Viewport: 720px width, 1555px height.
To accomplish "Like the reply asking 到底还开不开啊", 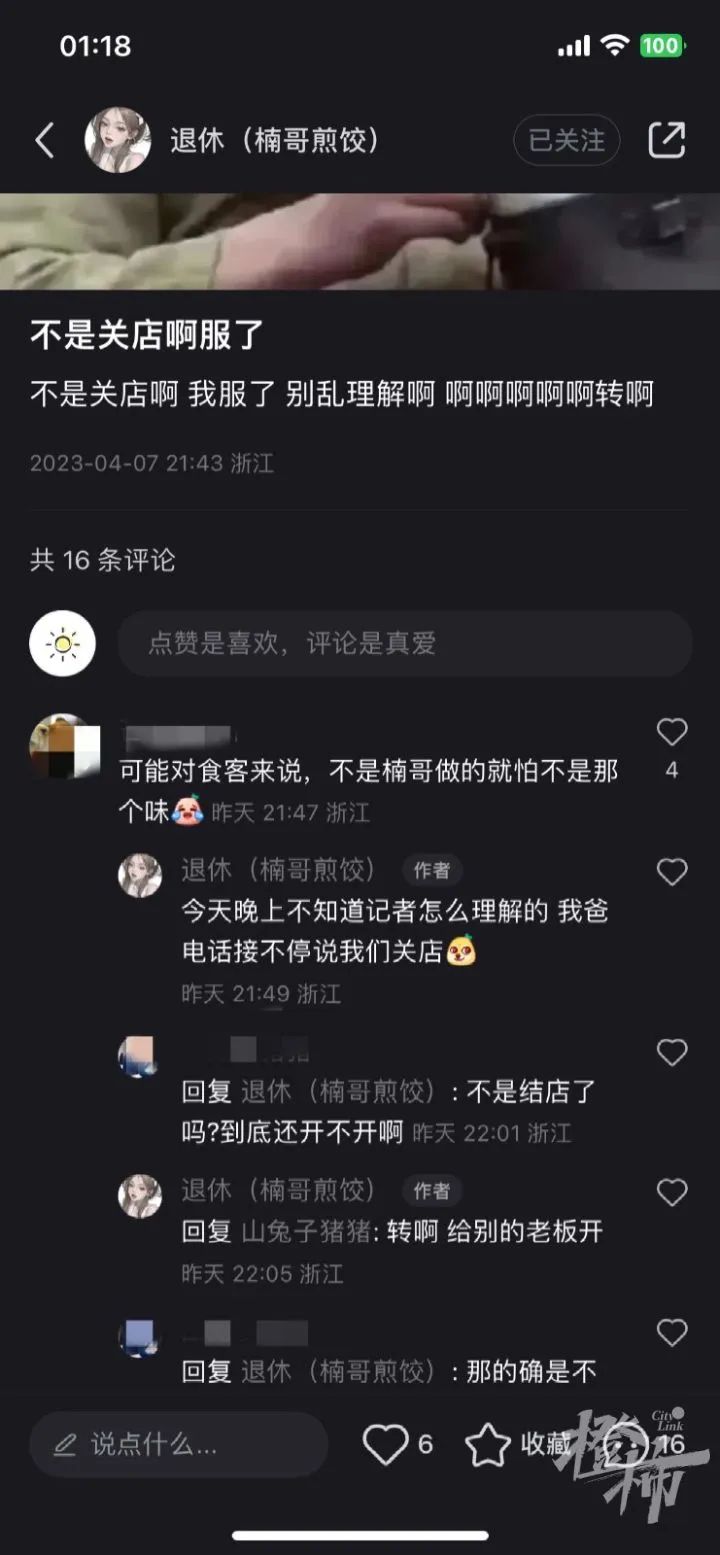I will (672, 1053).
